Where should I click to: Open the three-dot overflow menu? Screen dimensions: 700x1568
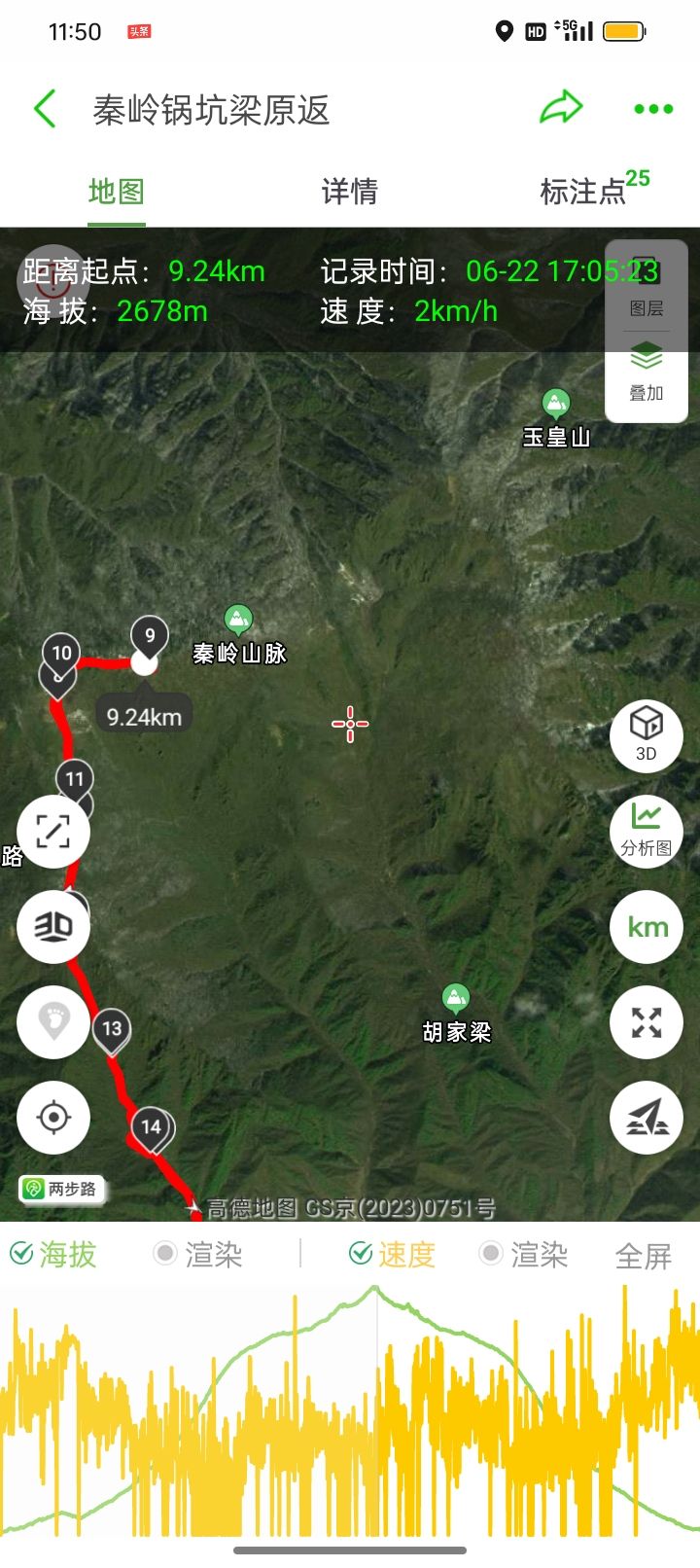pyautogui.click(x=652, y=109)
